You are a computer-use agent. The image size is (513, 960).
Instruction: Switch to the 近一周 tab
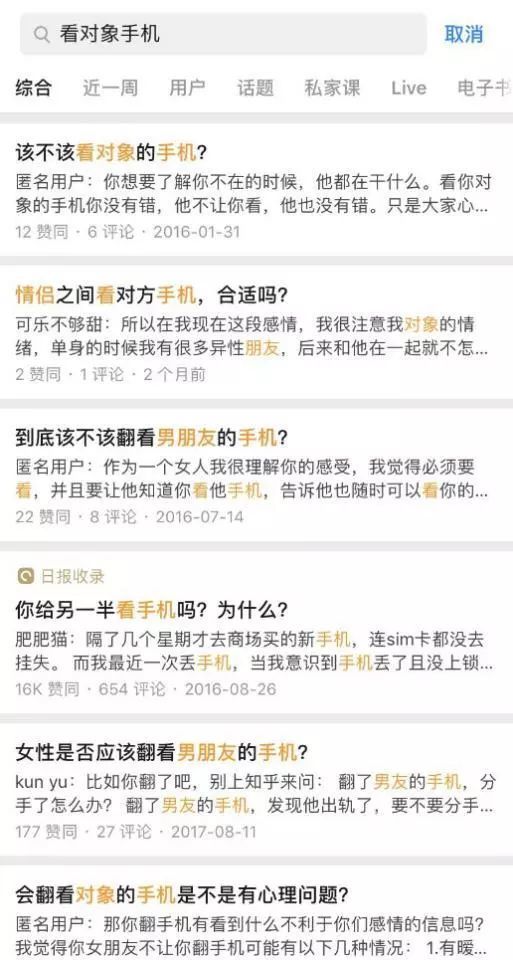[110, 88]
